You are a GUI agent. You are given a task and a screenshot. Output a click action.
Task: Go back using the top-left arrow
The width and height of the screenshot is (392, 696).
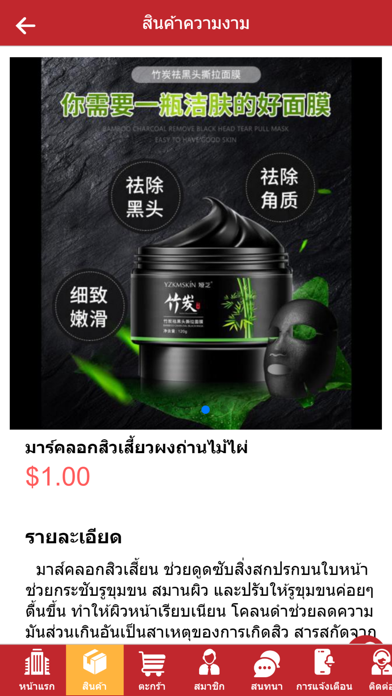pos(25,26)
